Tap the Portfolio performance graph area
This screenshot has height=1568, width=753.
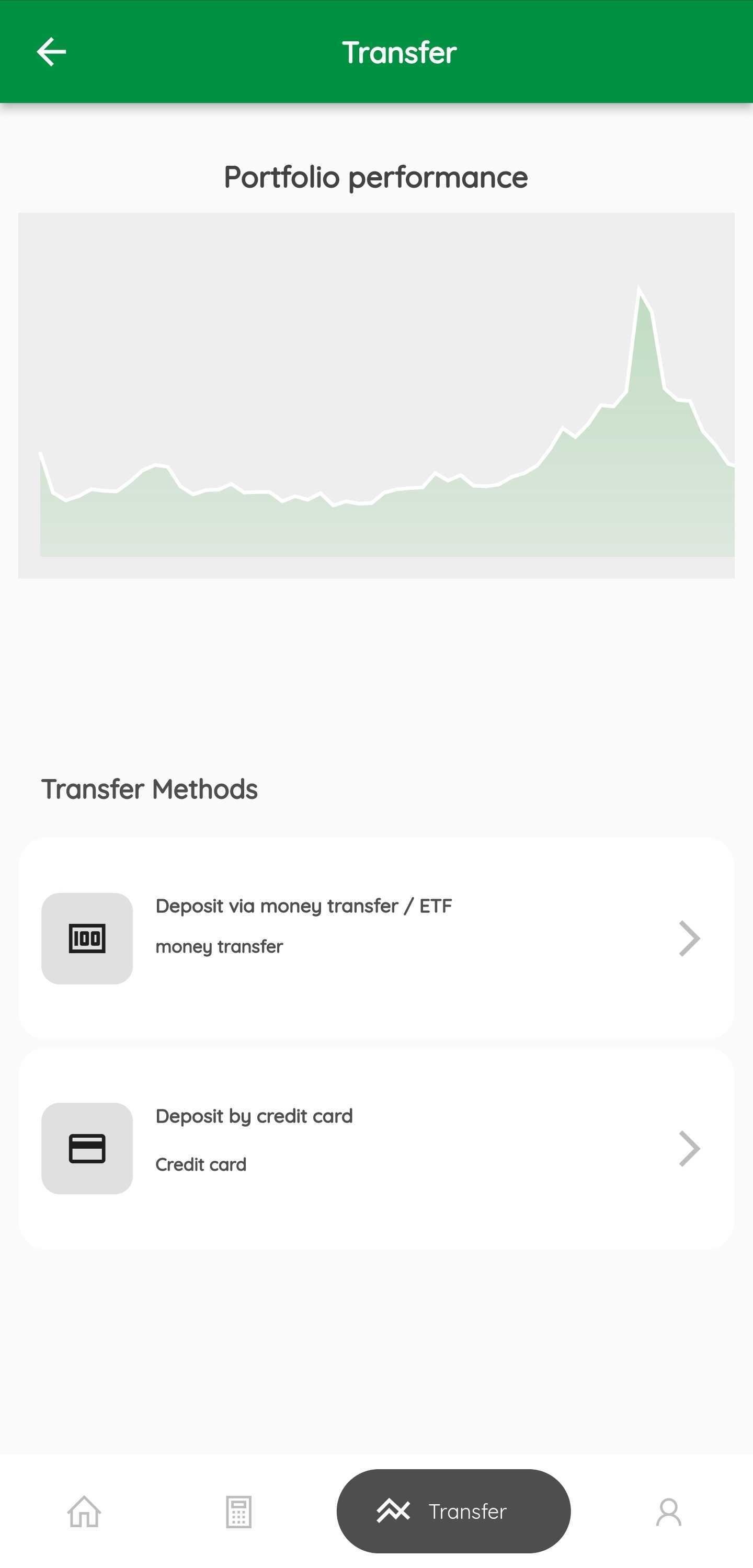click(x=376, y=394)
